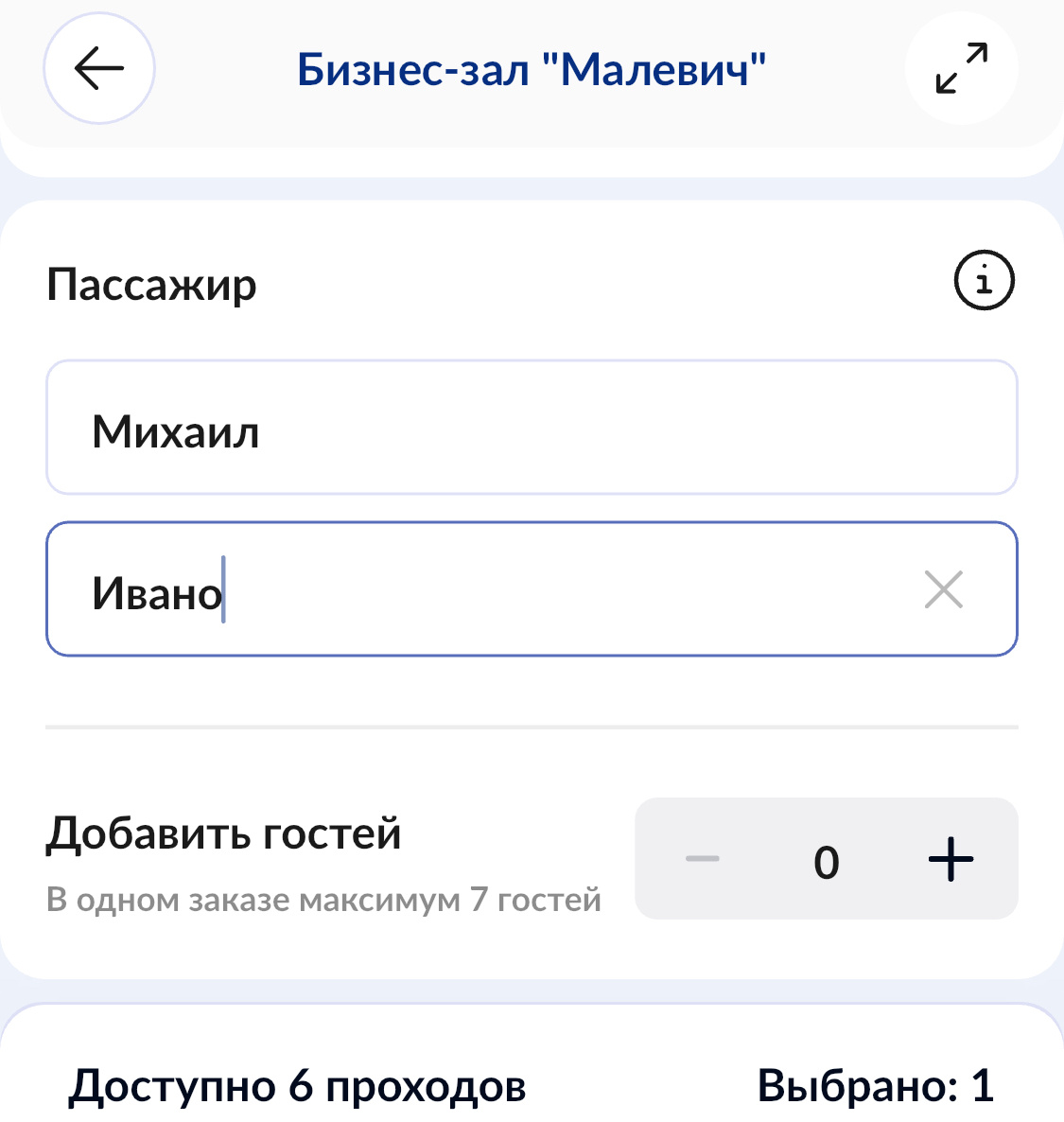Select the Михаил name field

pos(532,428)
